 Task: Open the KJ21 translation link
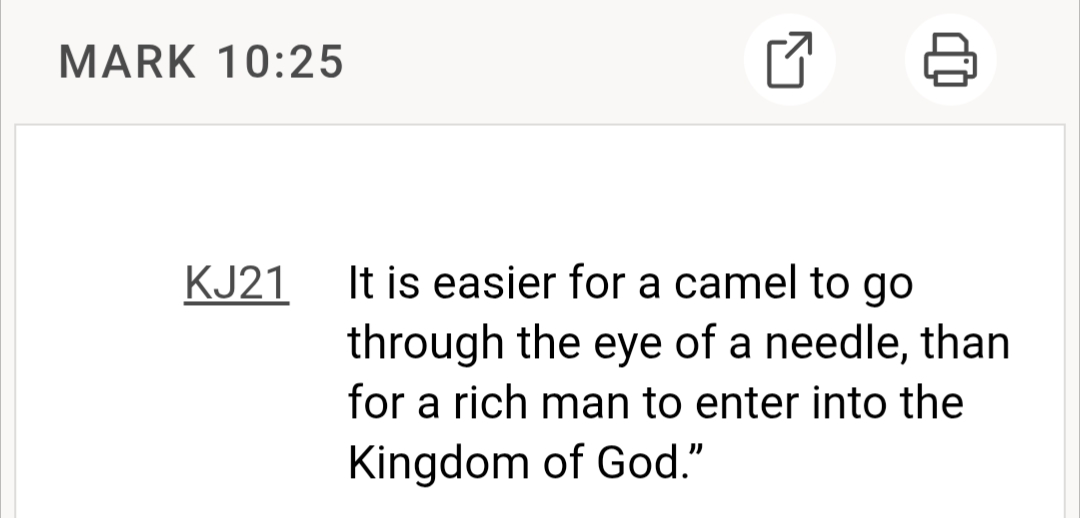pyautogui.click(x=237, y=284)
